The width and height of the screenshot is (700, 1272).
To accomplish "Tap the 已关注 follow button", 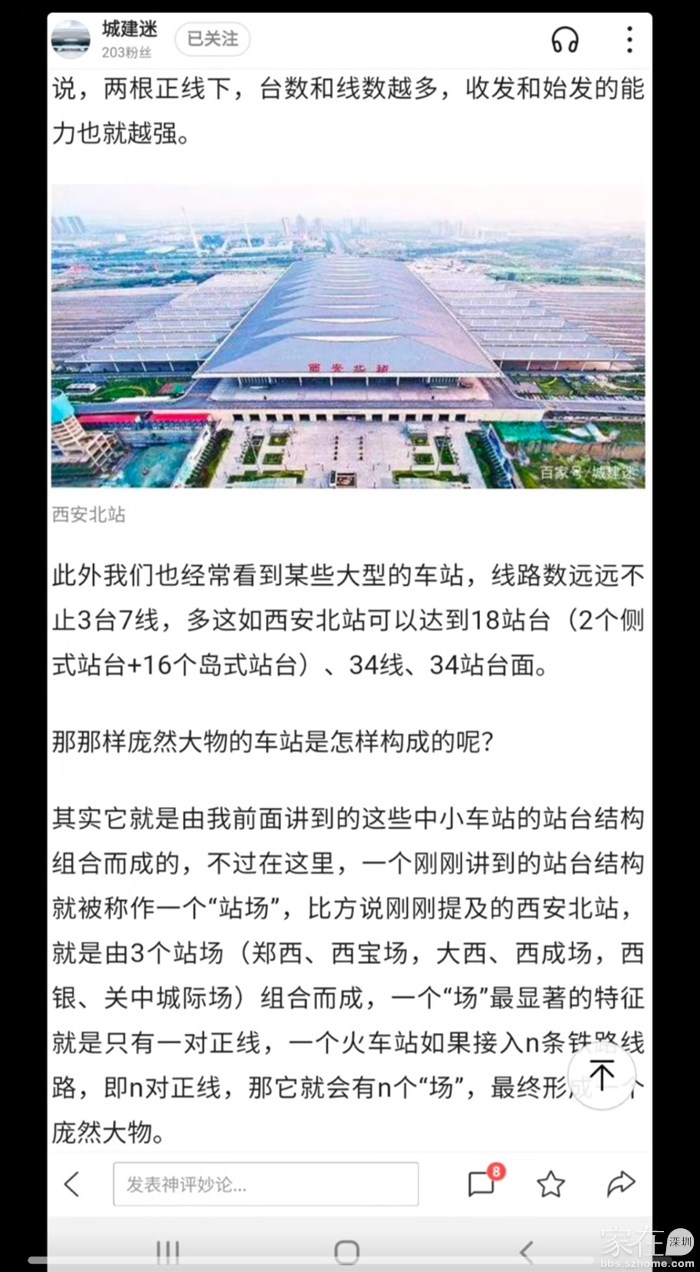I will click(x=212, y=39).
